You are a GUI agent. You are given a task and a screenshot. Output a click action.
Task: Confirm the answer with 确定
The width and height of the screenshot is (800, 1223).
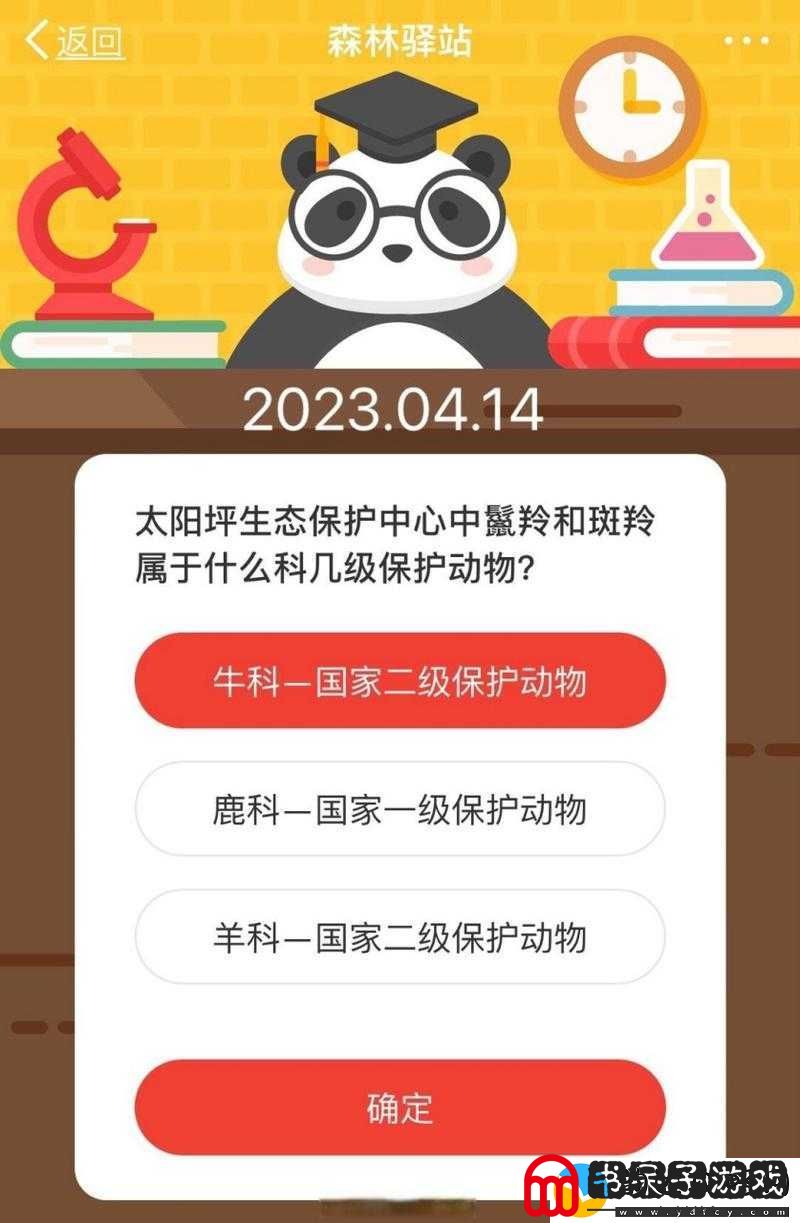pyautogui.click(x=399, y=1108)
